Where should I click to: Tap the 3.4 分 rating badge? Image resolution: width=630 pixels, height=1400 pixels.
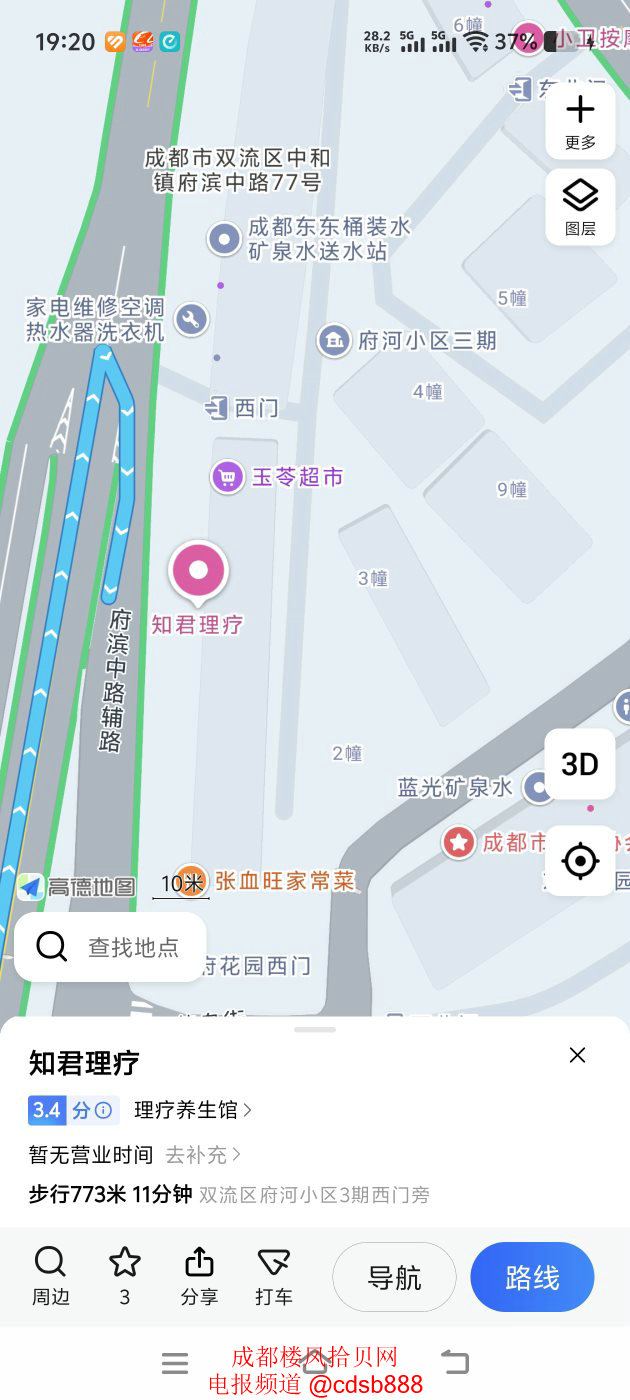click(x=73, y=1110)
